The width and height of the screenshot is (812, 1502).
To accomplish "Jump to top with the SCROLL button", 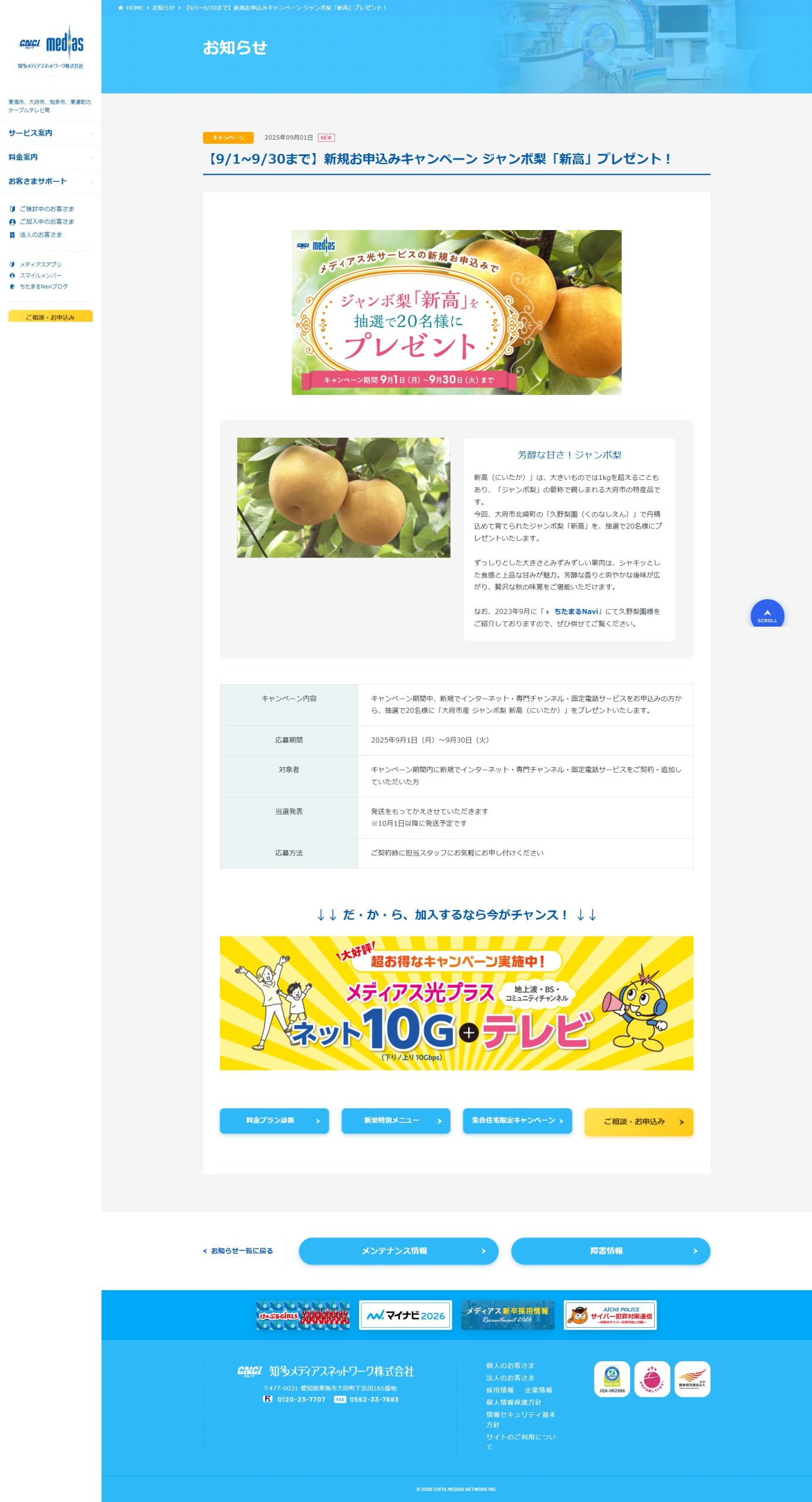I will [767, 614].
